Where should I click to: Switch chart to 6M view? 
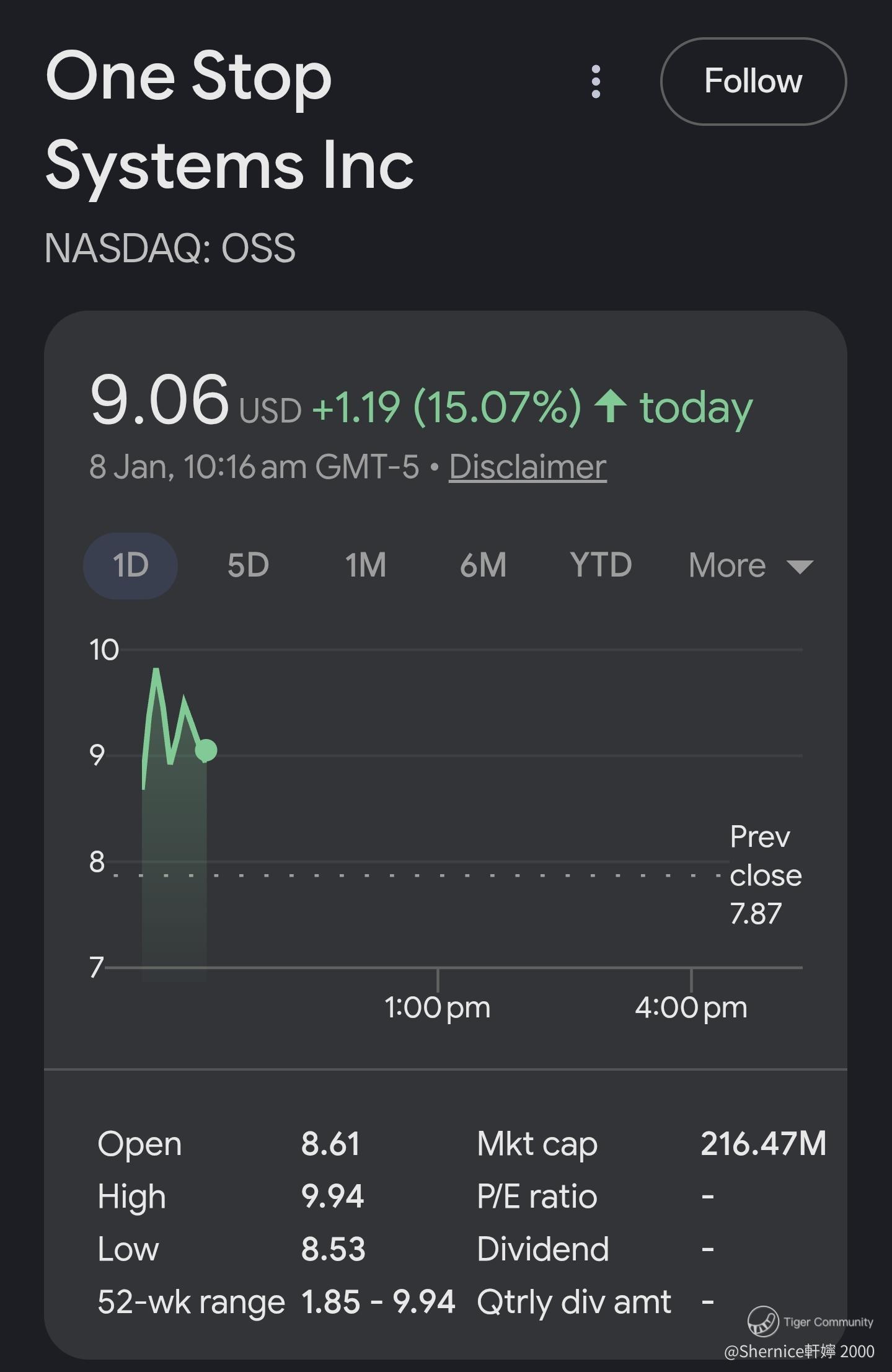pos(483,565)
